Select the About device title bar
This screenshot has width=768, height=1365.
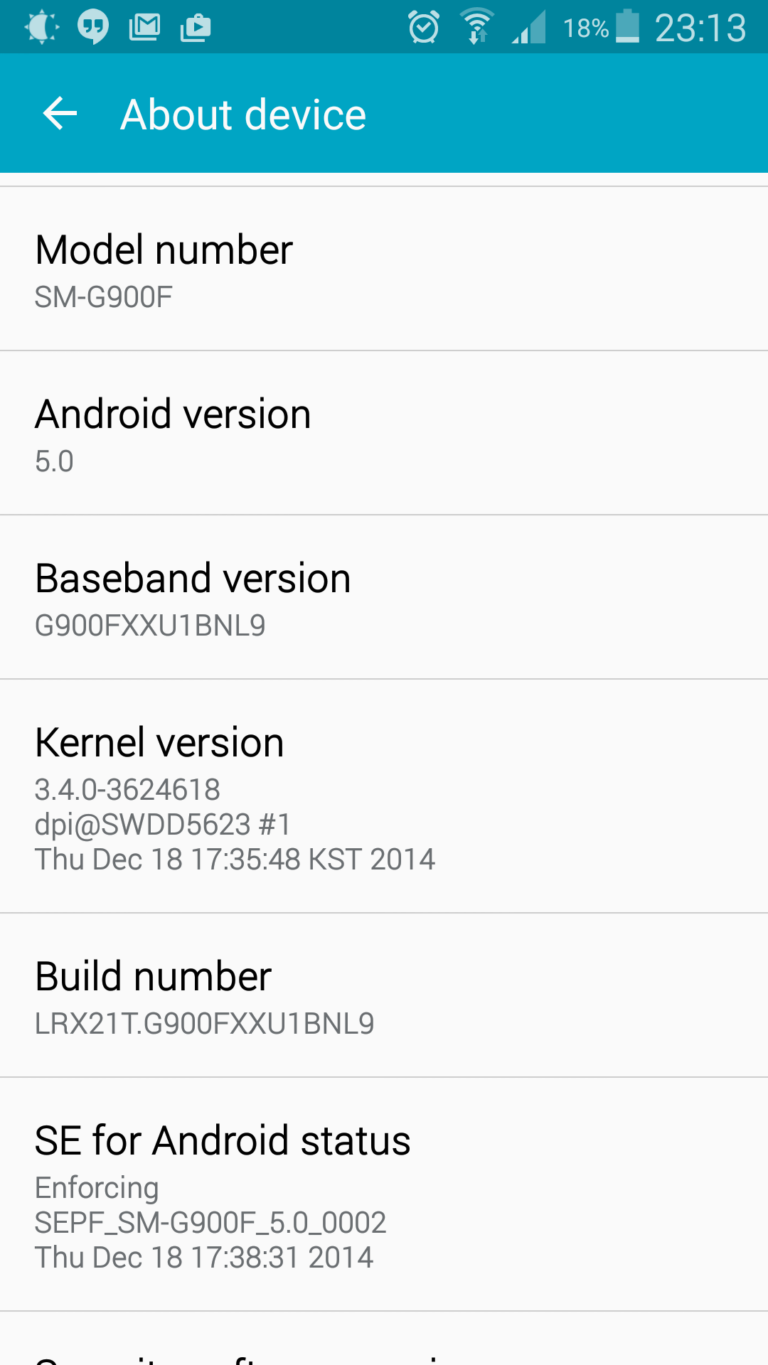tap(243, 113)
